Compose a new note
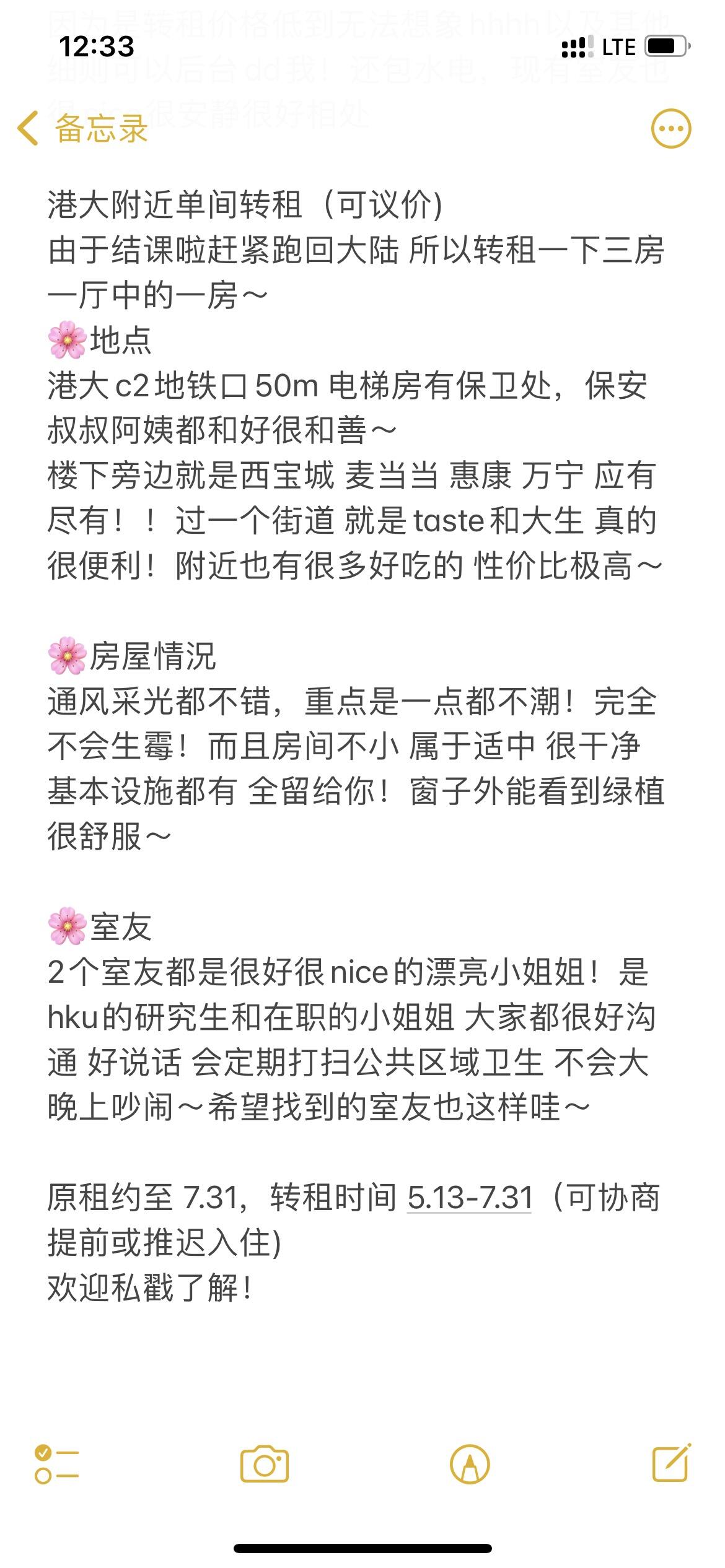 pos(672,1464)
